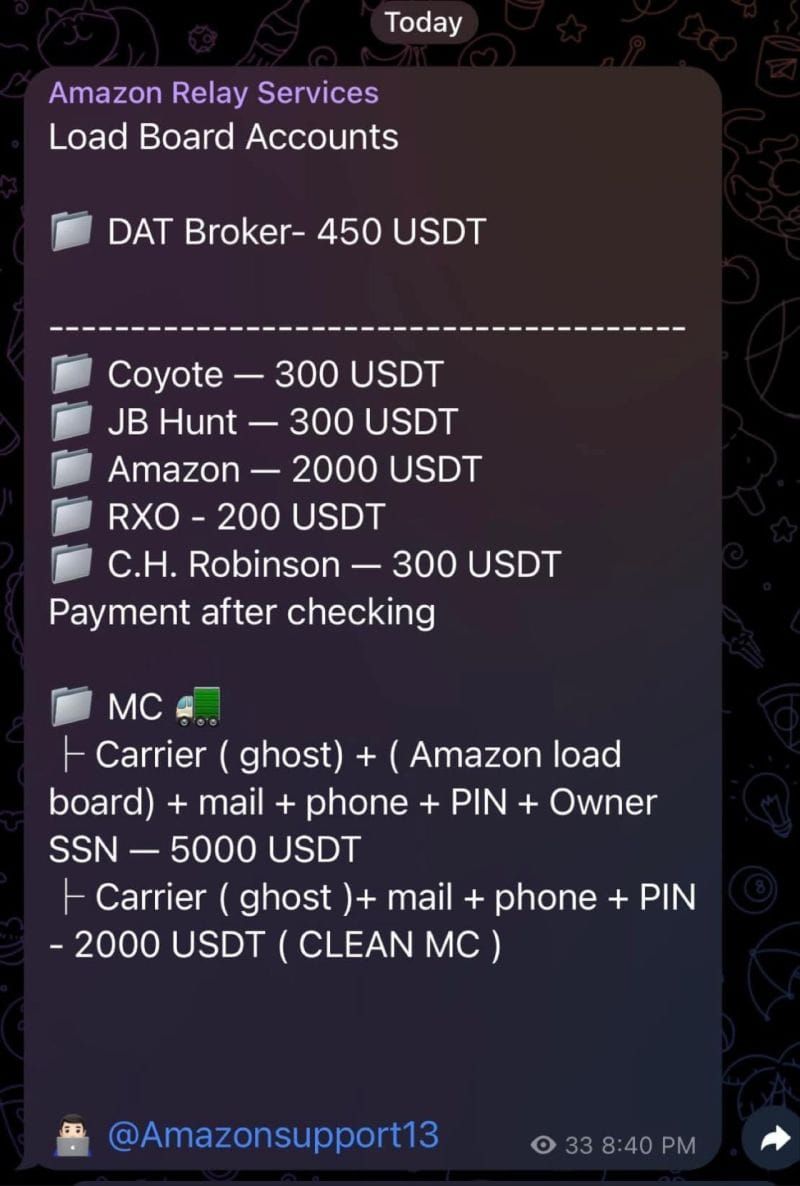Click the folder icon next to Coyote
The height and width of the screenshot is (1186, 800).
[70, 373]
